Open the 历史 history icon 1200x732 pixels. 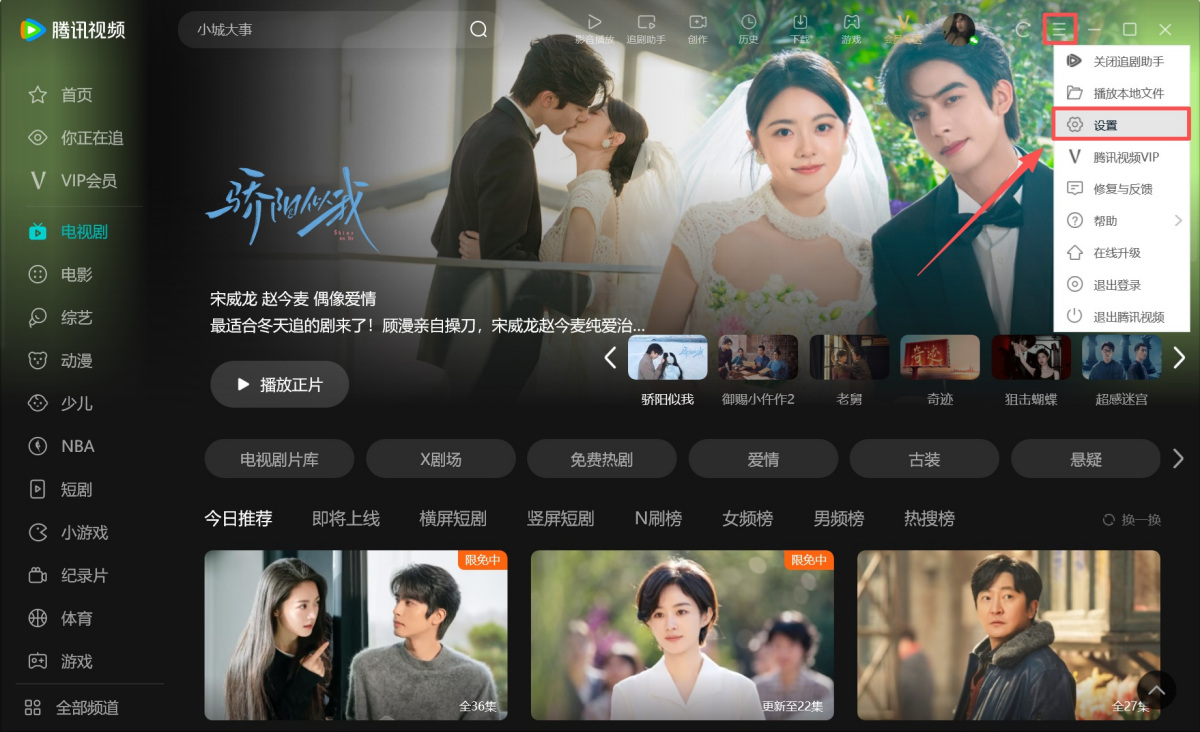click(x=748, y=28)
